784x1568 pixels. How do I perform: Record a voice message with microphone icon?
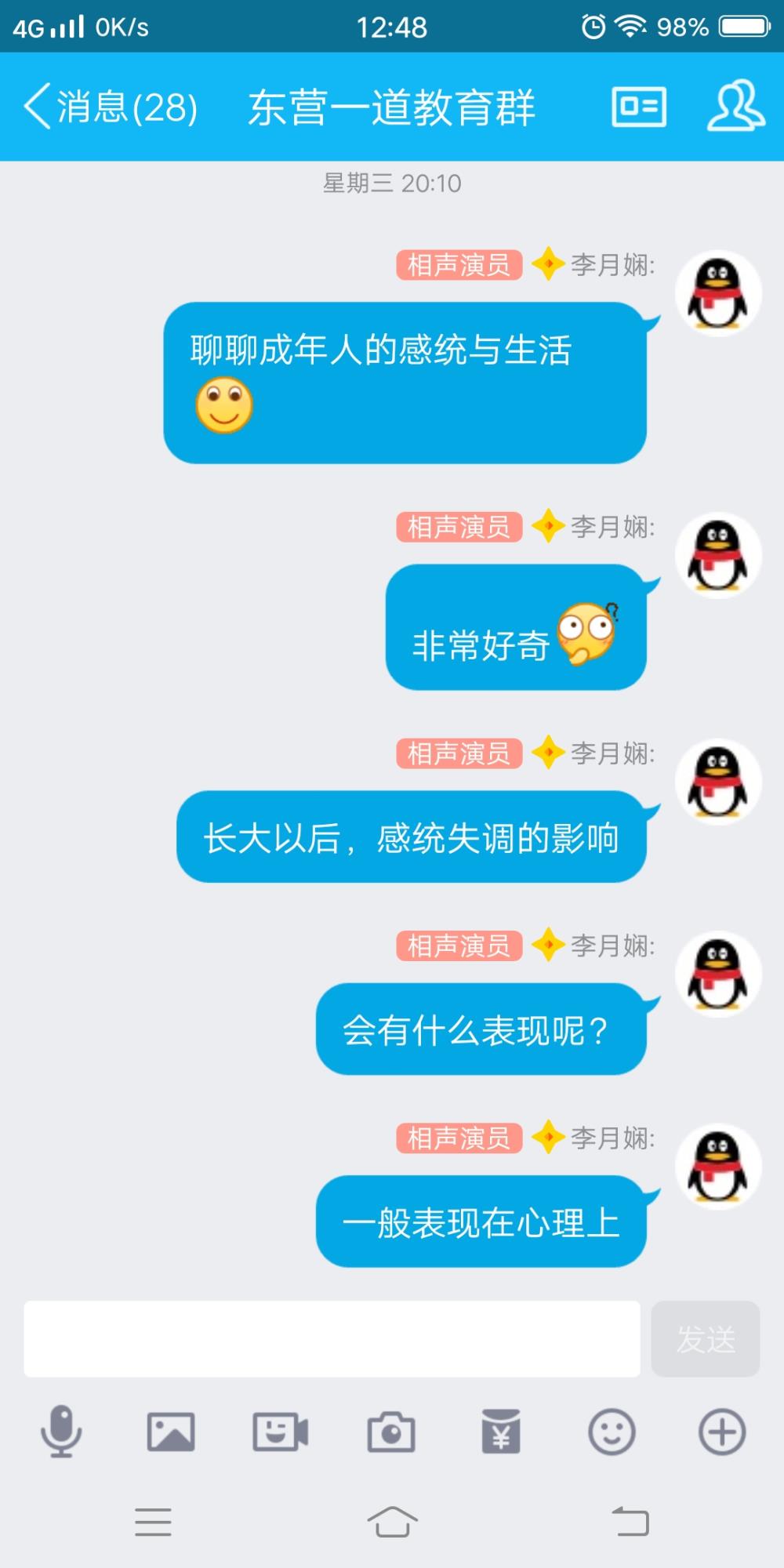click(61, 1432)
